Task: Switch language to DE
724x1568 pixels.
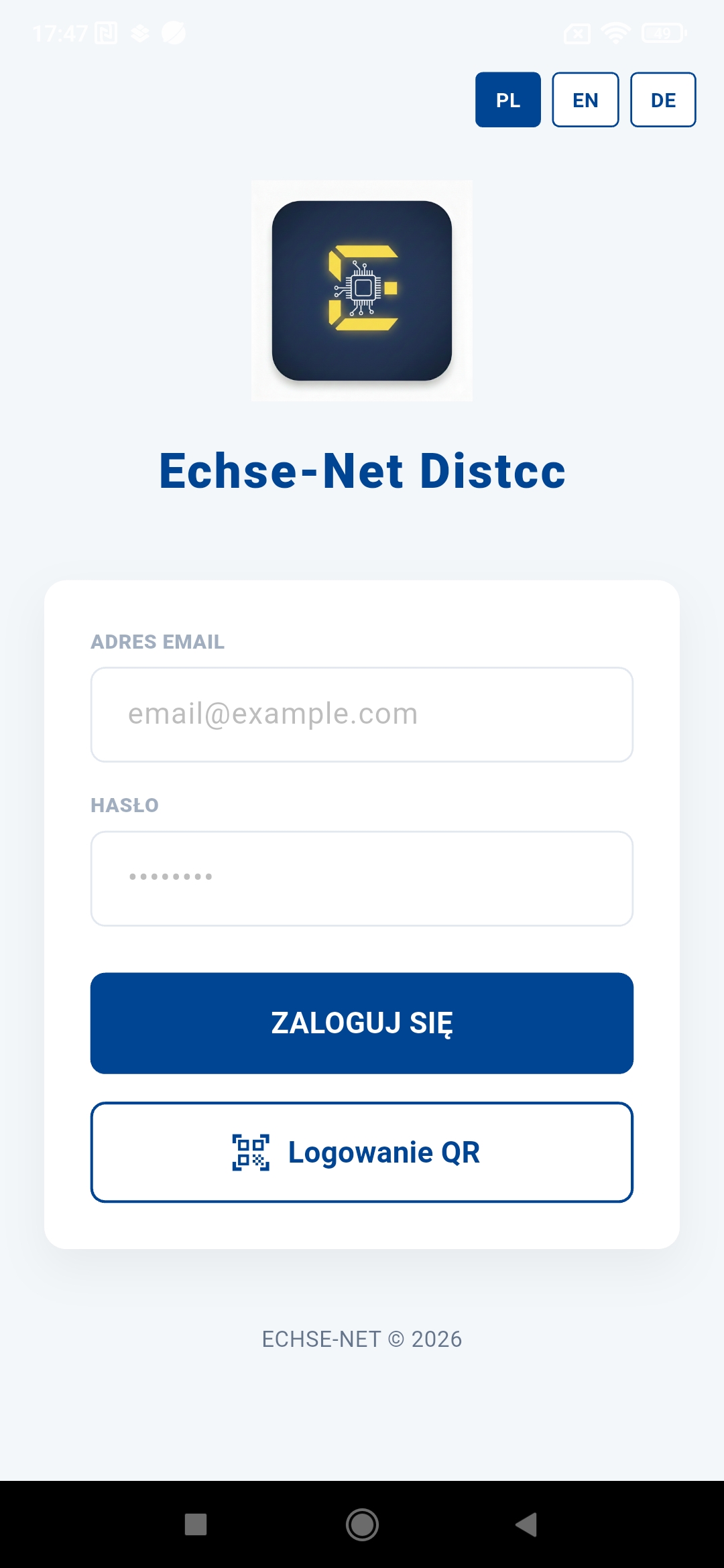Action: click(x=663, y=100)
